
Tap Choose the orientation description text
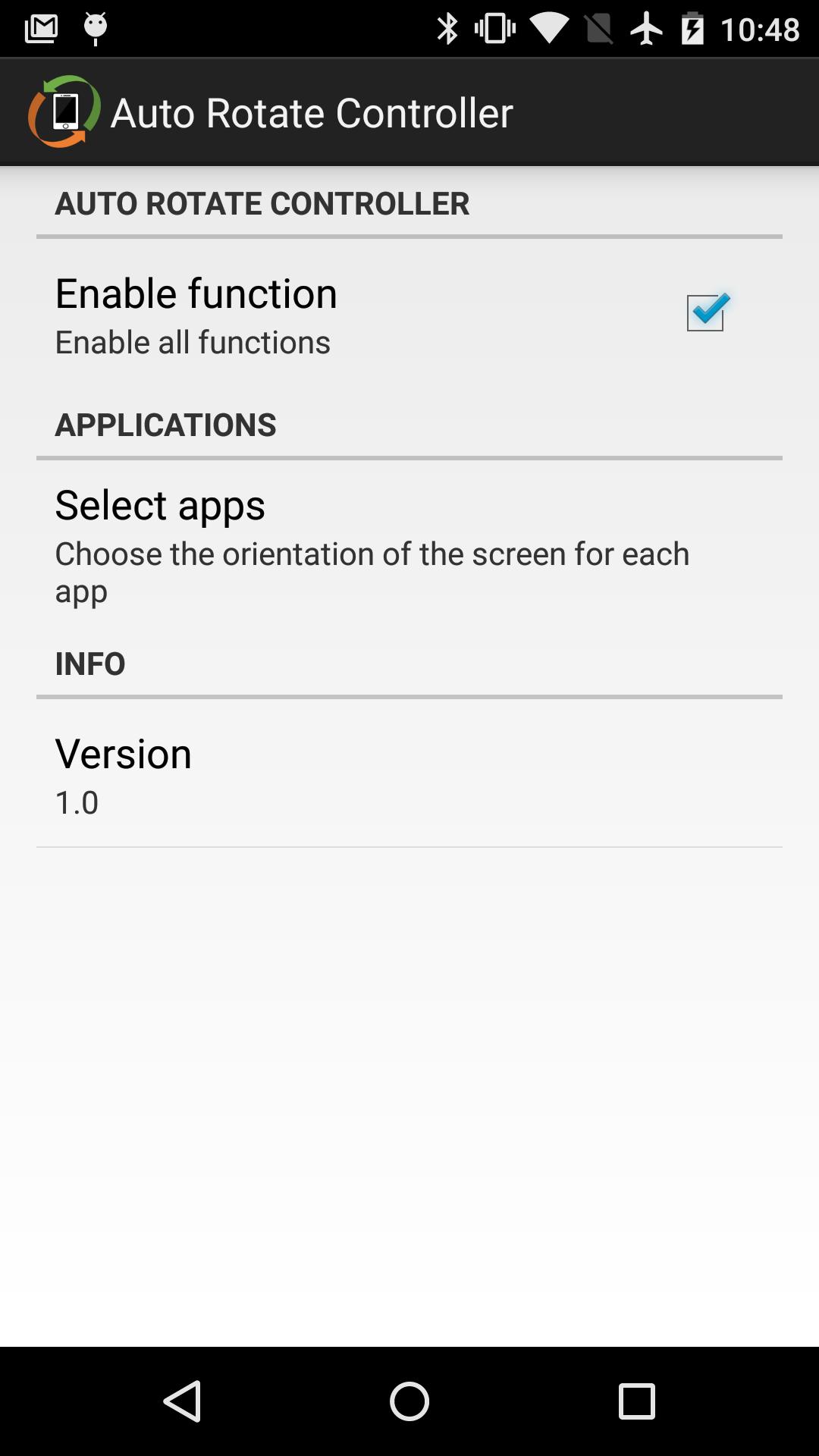click(372, 573)
